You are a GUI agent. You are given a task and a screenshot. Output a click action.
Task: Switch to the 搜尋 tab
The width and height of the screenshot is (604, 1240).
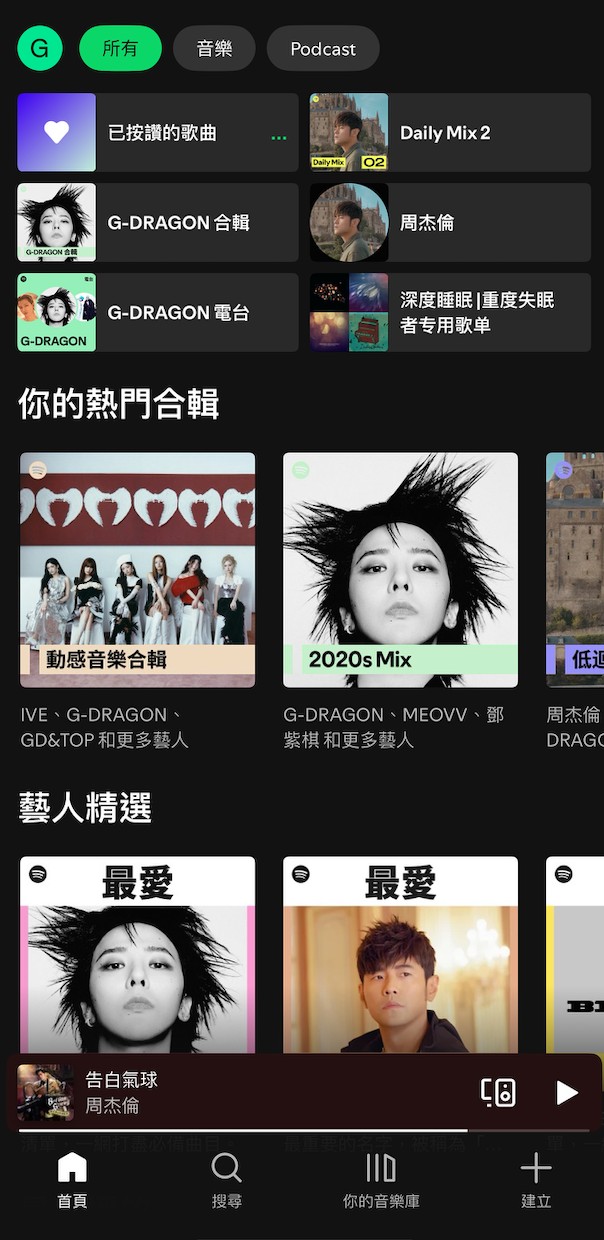click(227, 1180)
